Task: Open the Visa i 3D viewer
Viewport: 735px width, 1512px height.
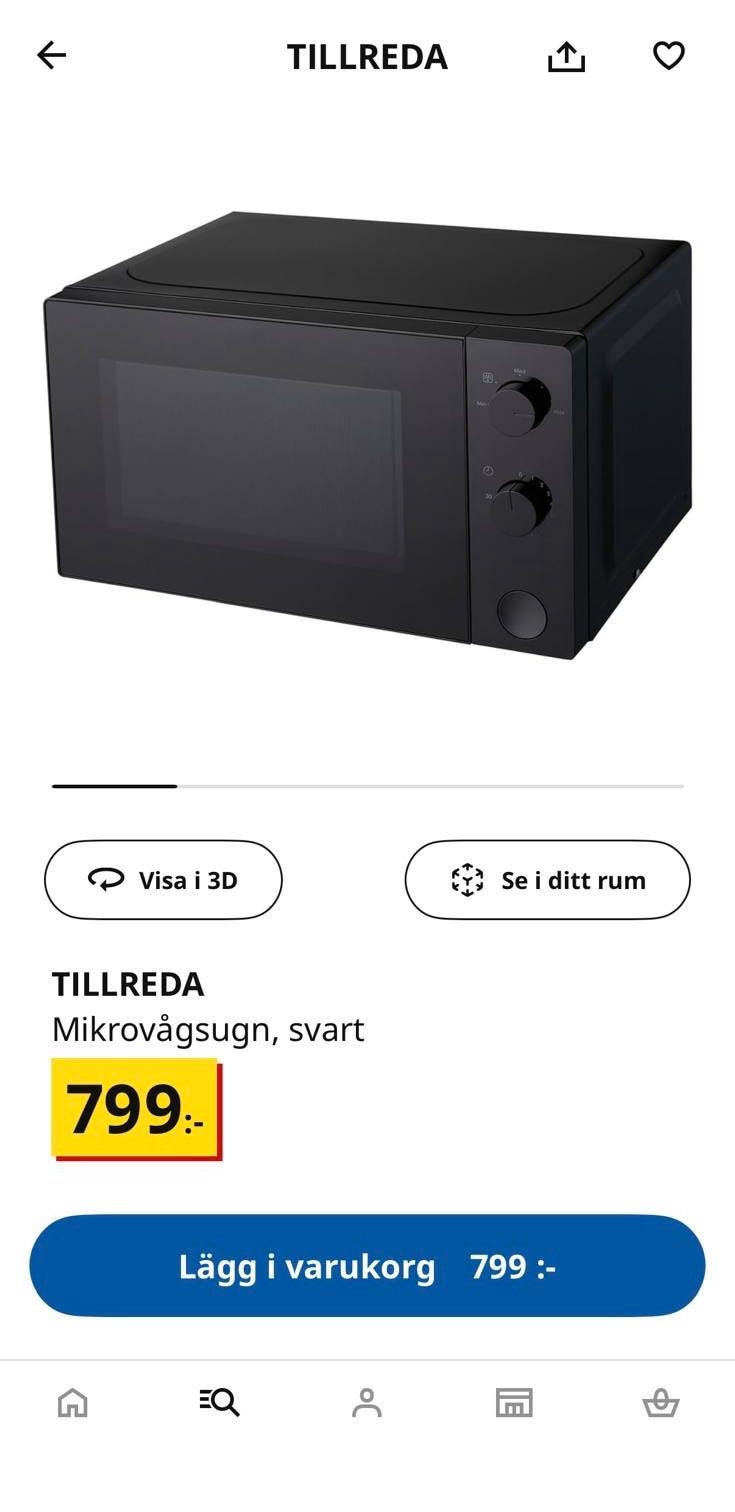Action: coord(163,880)
